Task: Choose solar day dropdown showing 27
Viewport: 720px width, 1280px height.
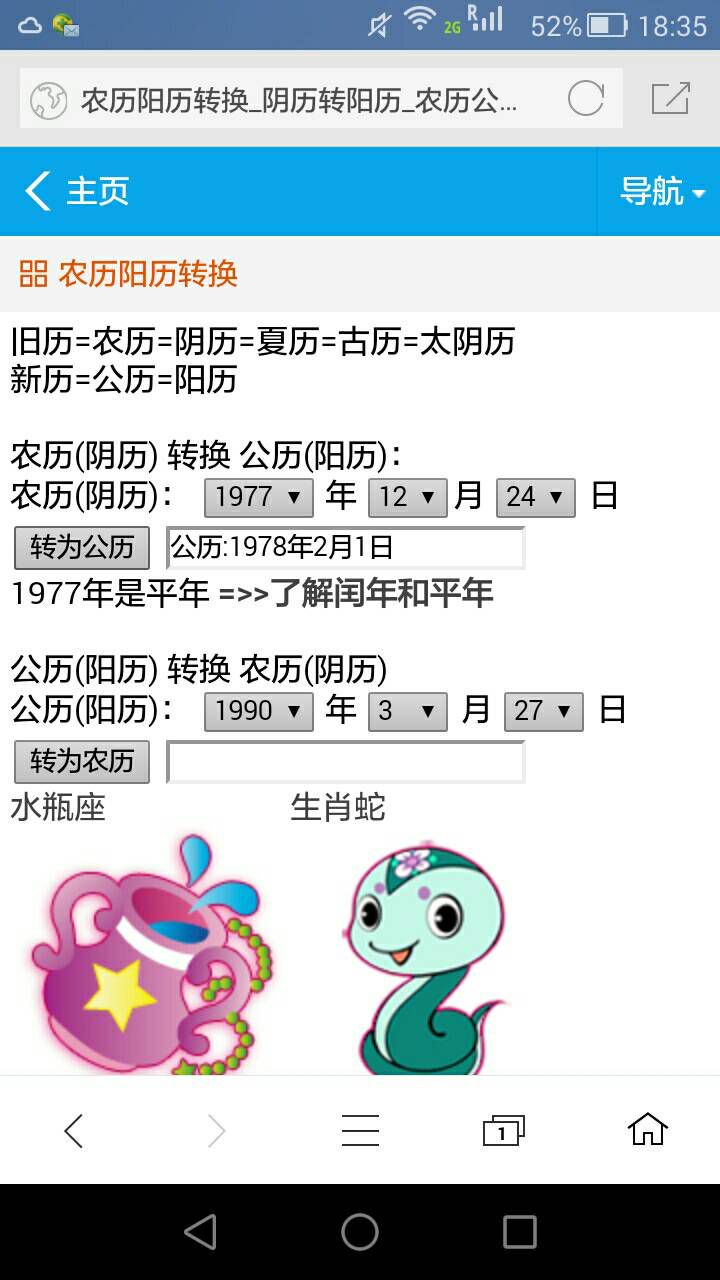Action: pyautogui.click(x=544, y=711)
